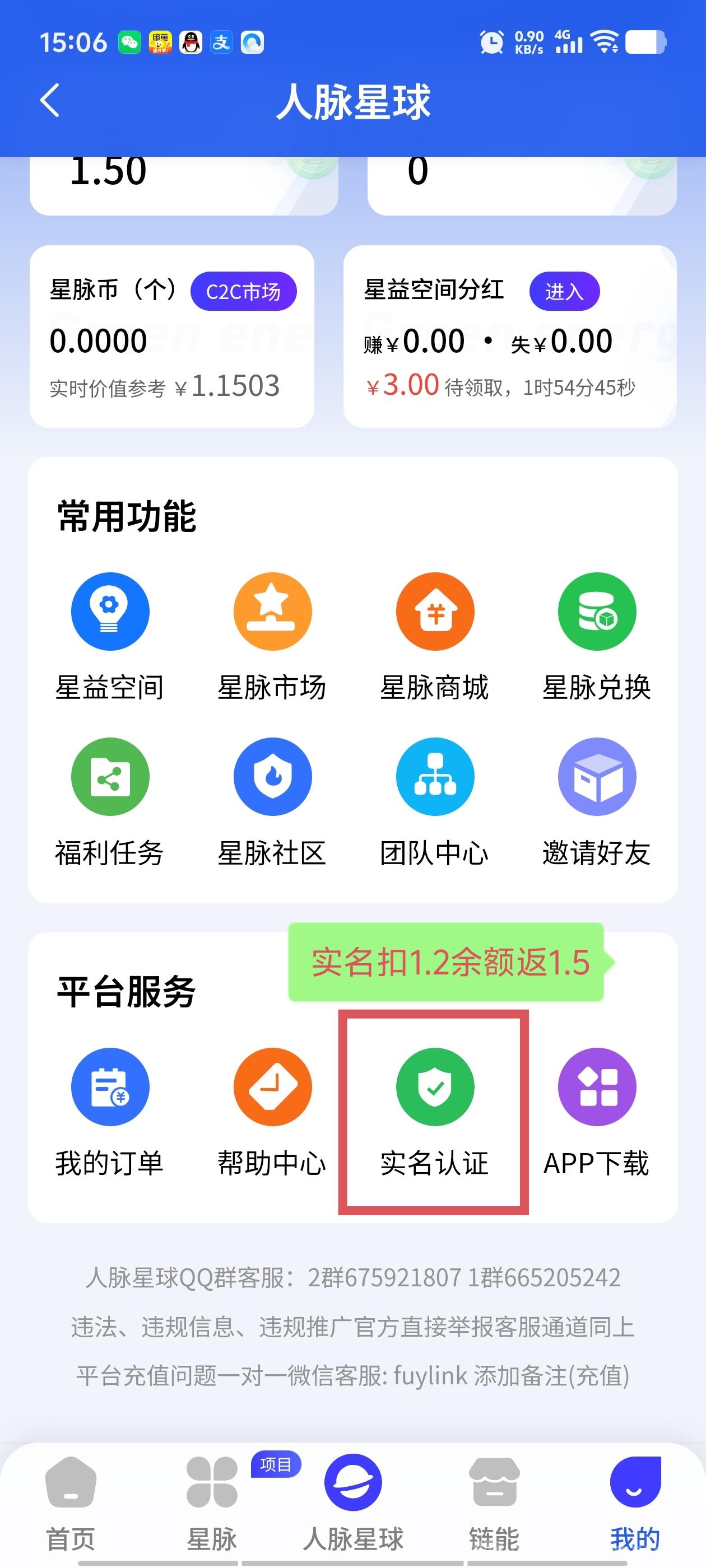Image resolution: width=706 pixels, height=1568 pixels.
Task: Go back using the top-left arrow
Action: (x=50, y=100)
